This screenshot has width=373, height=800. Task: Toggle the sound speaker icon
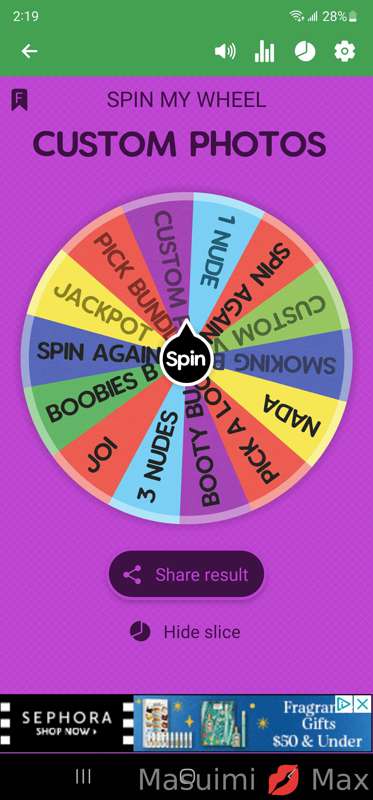click(x=225, y=52)
